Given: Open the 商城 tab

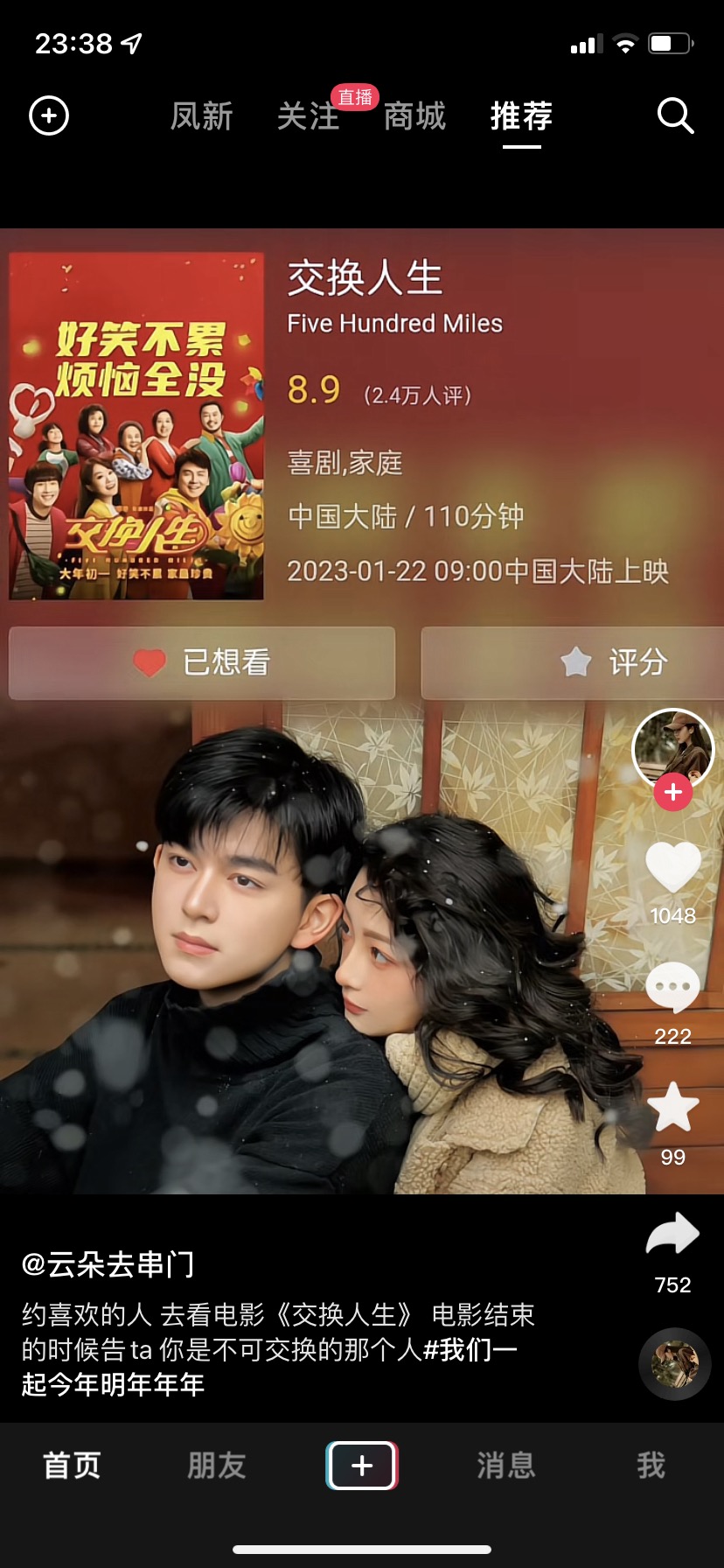Looking at the screenshot, I should click(414, 115).
